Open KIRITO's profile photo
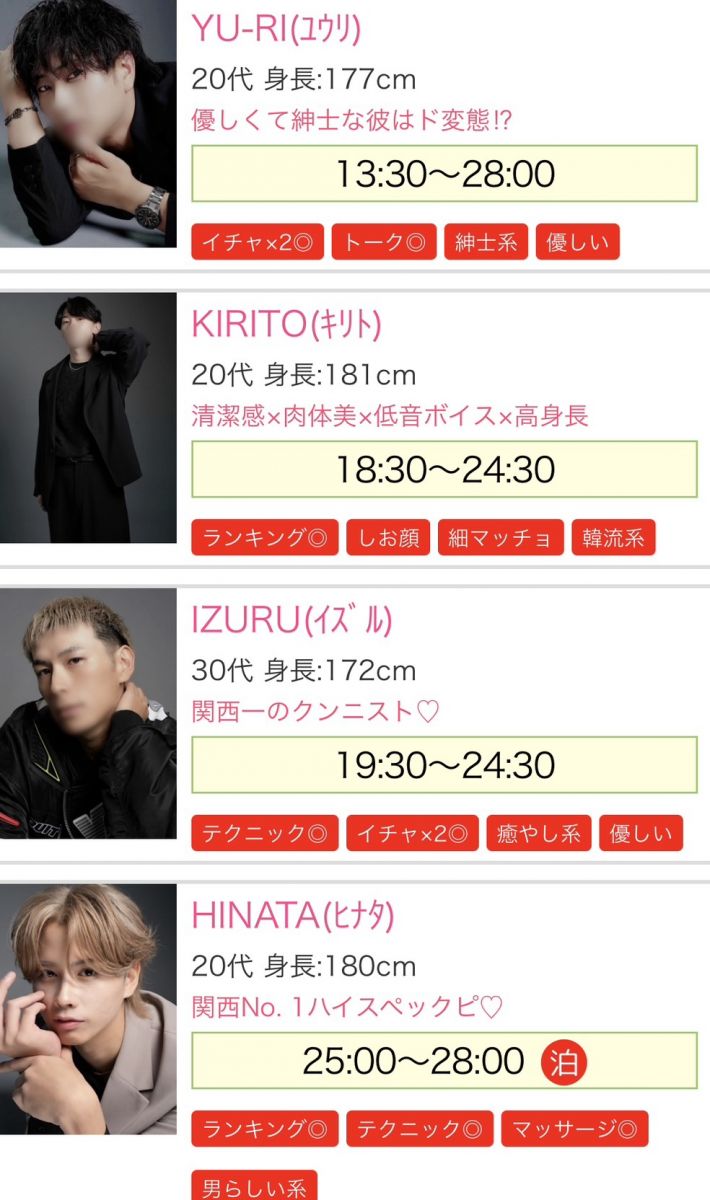 click(x=88, y=418)
